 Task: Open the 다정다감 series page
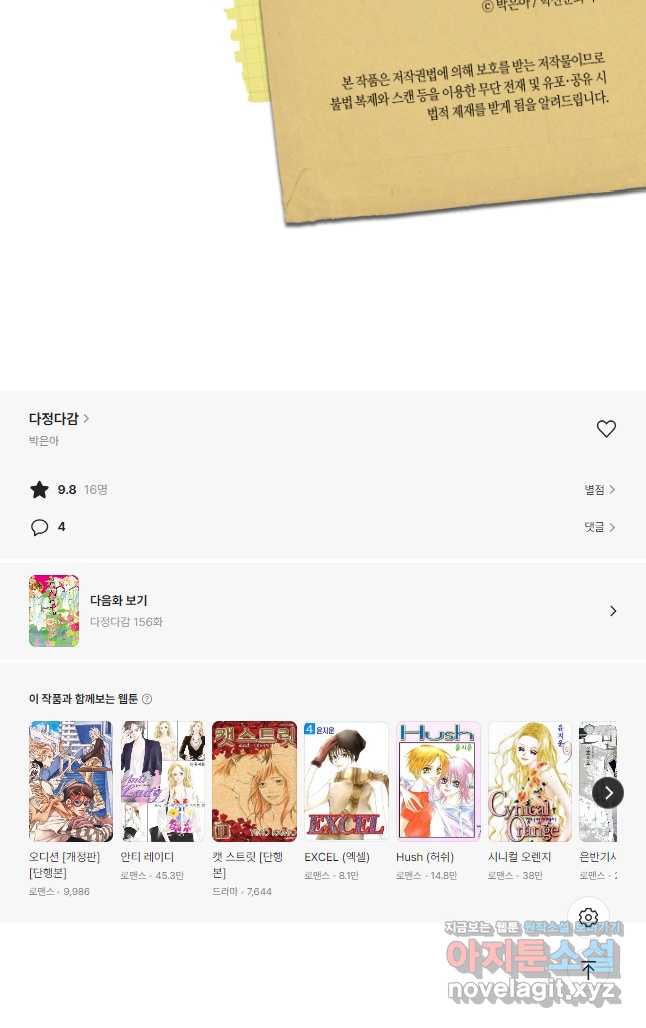click(59, 419)
